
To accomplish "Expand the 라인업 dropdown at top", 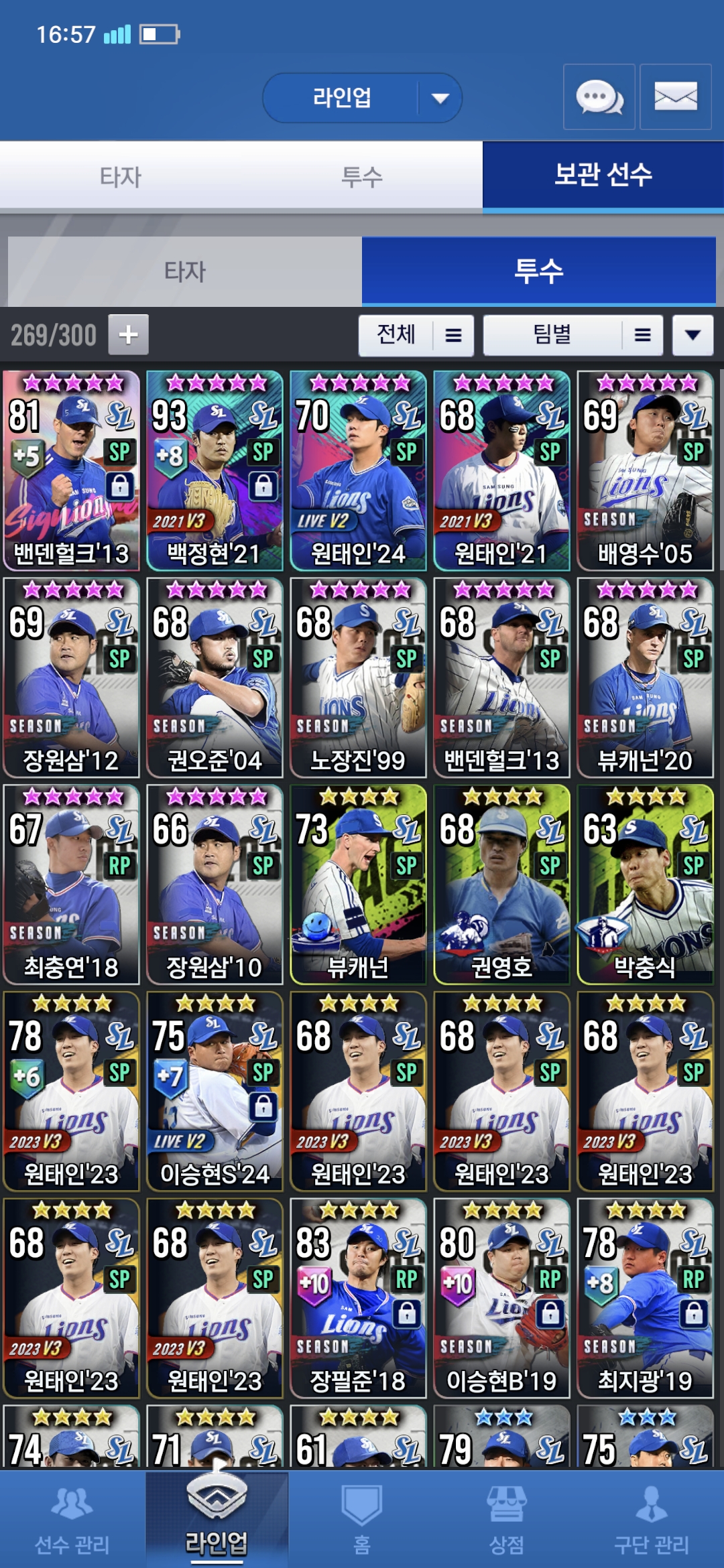I will tap(440, 99).
